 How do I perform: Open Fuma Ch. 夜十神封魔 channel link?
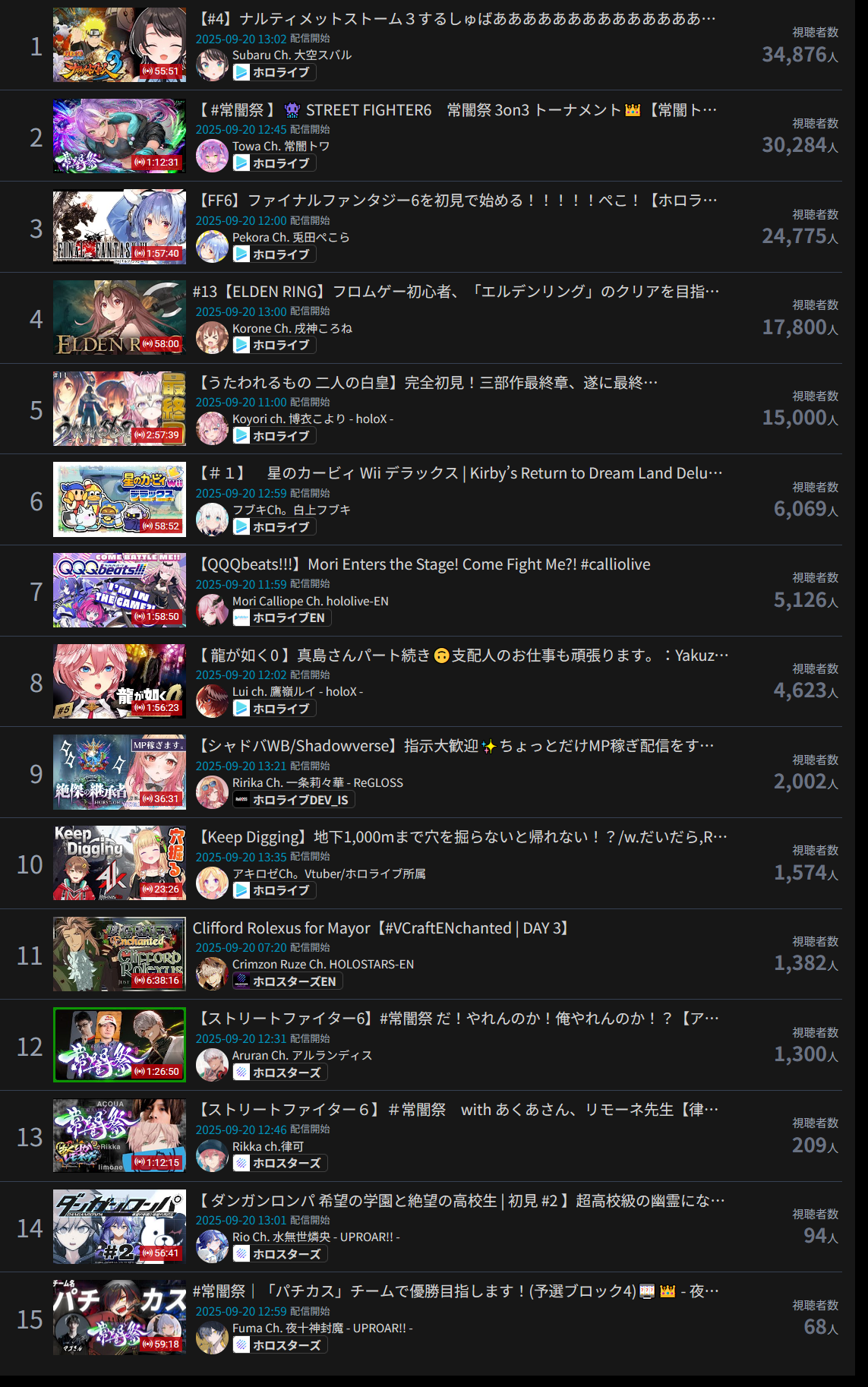322,1328
